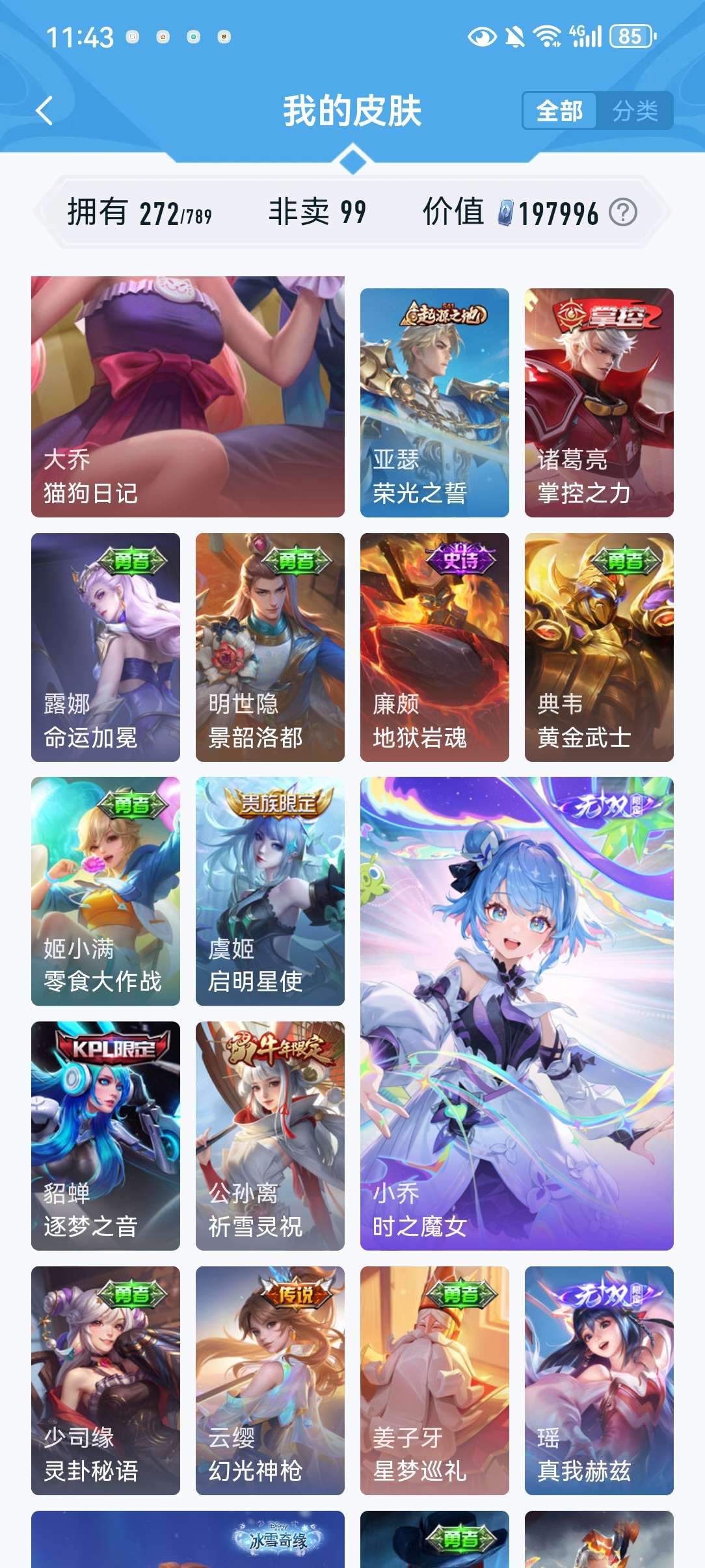
Task: Open the 姬小满 零食大作战 skin
Action: click(105, 891)
